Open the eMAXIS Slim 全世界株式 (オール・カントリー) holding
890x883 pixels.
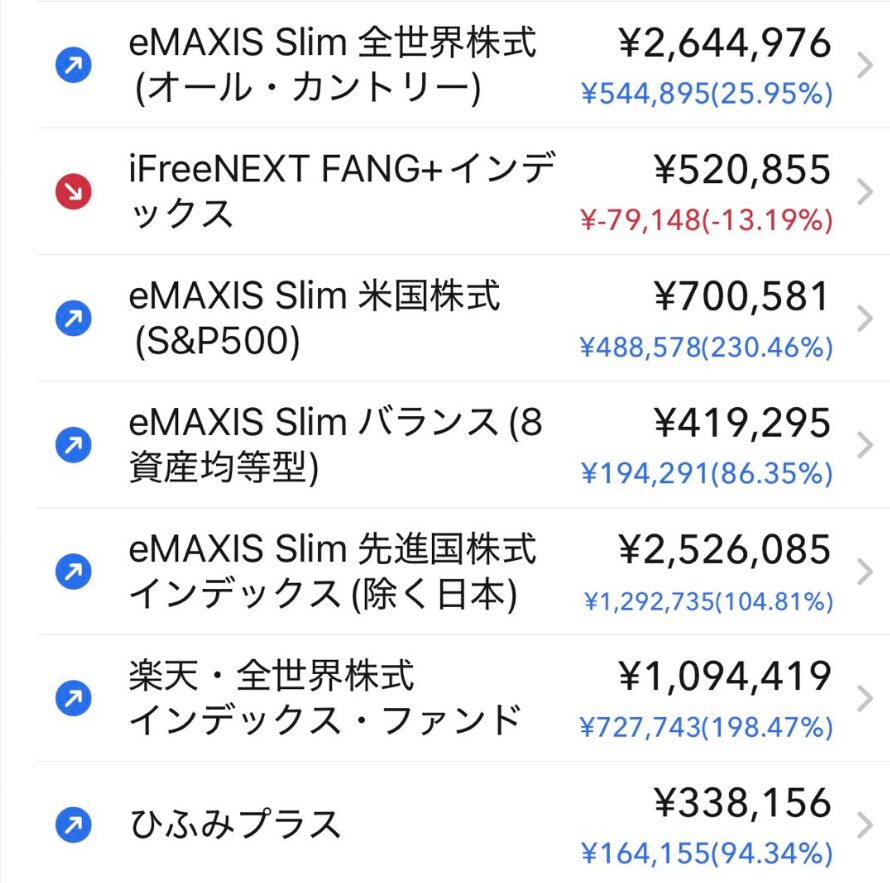click(x=332, y=66)
